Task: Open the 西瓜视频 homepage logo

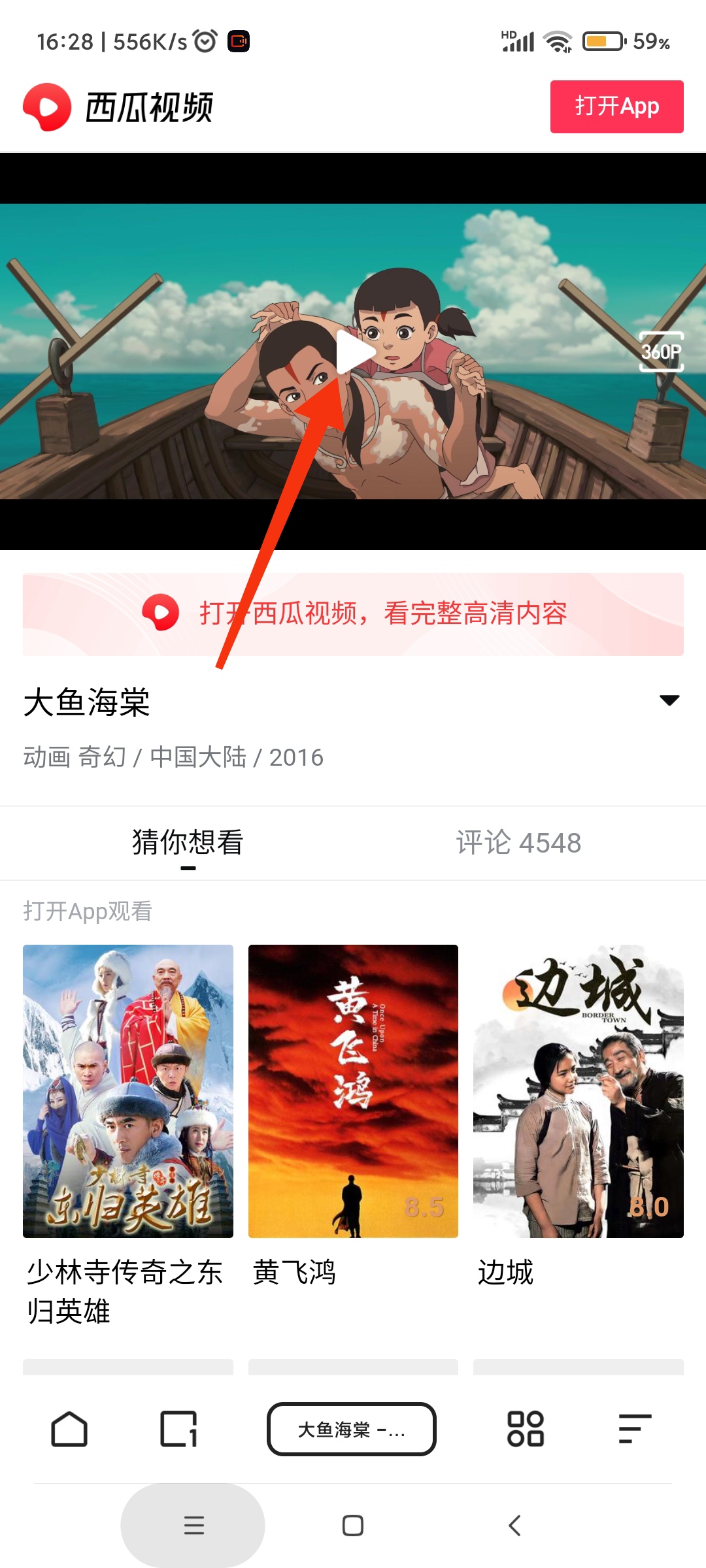Action: tap(118, 107)
